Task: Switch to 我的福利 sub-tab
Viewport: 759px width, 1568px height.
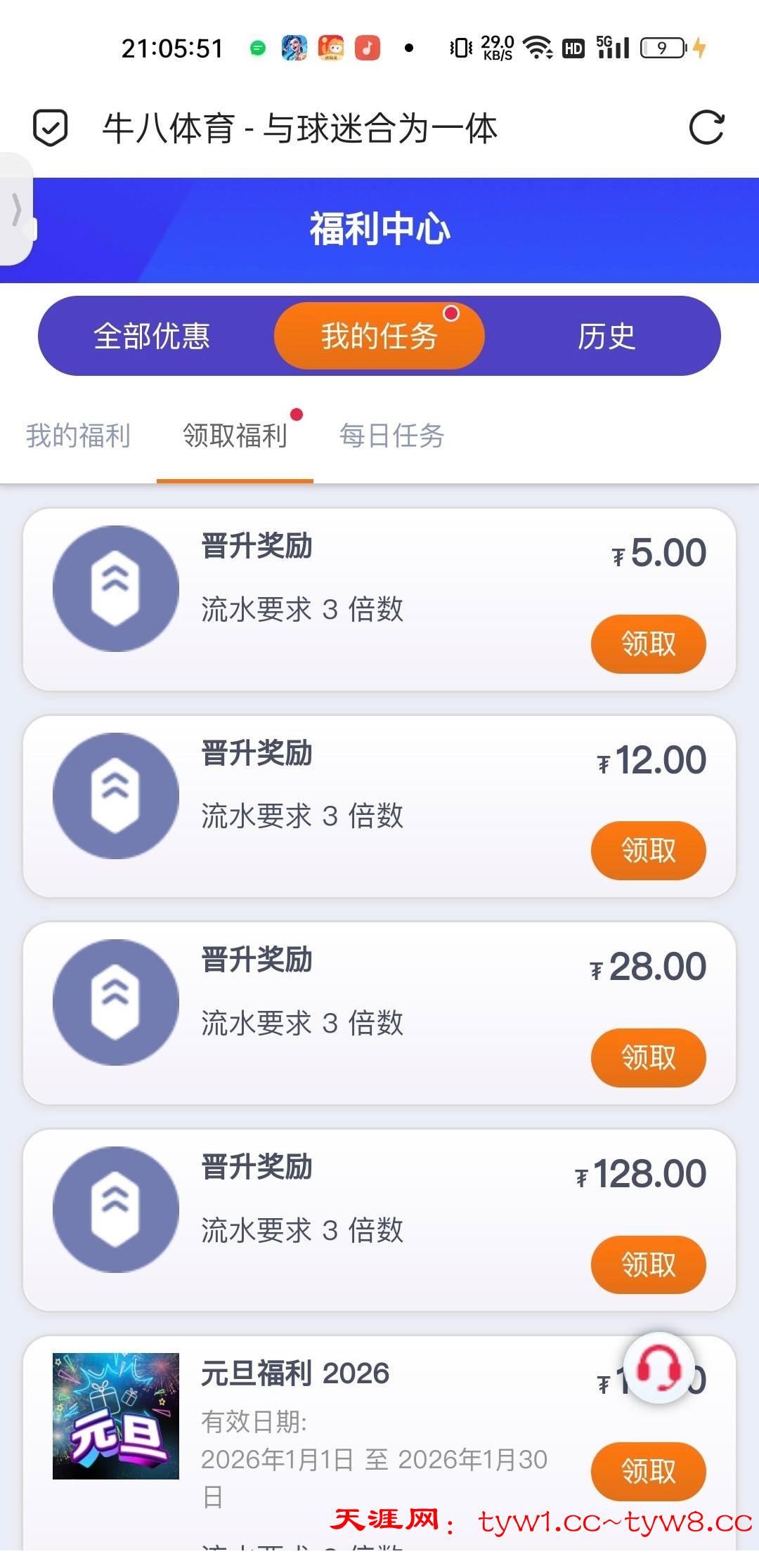Action: click(78, 436)
